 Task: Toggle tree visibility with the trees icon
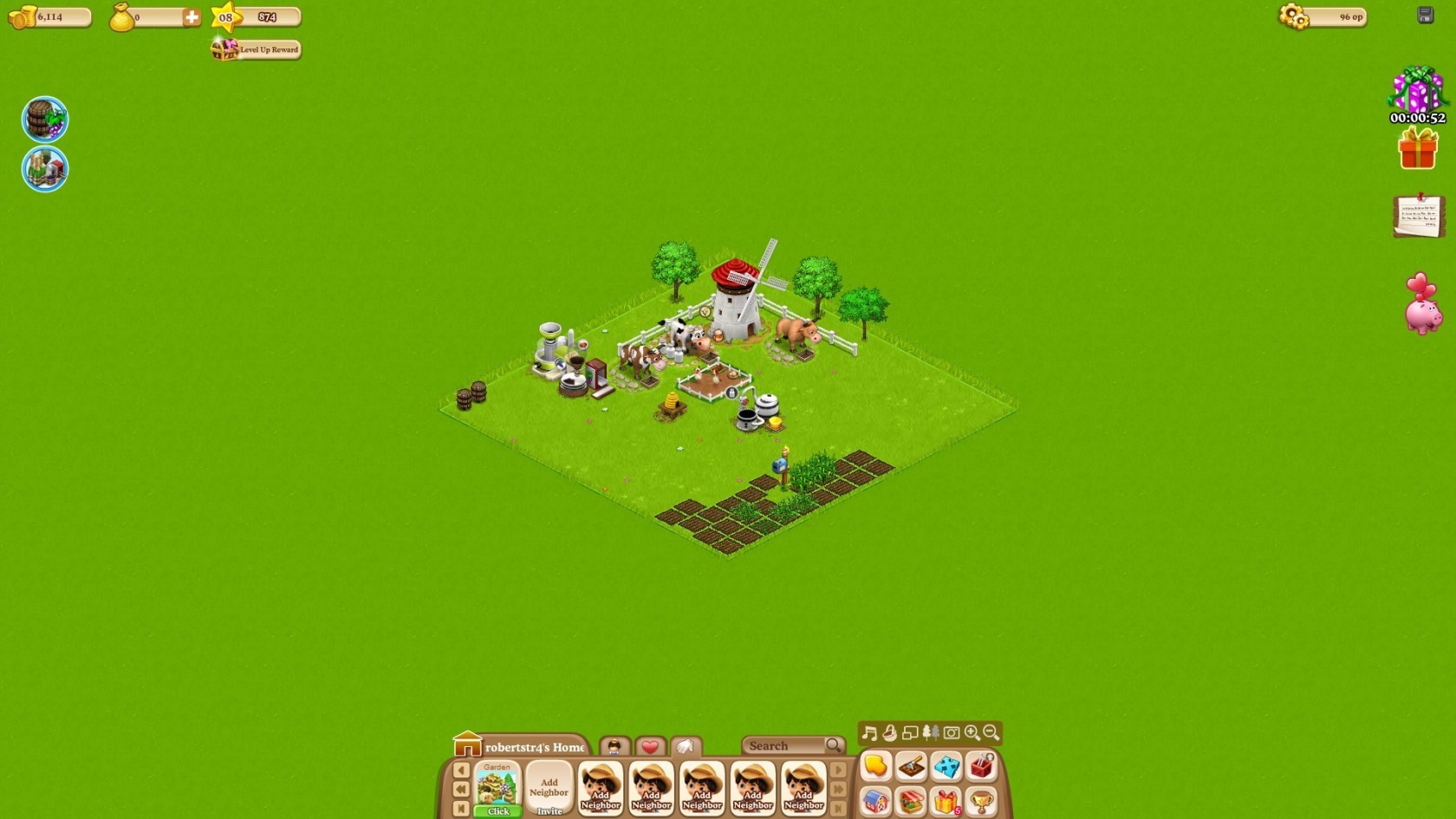pyautogui.click(x=931, y=733)
